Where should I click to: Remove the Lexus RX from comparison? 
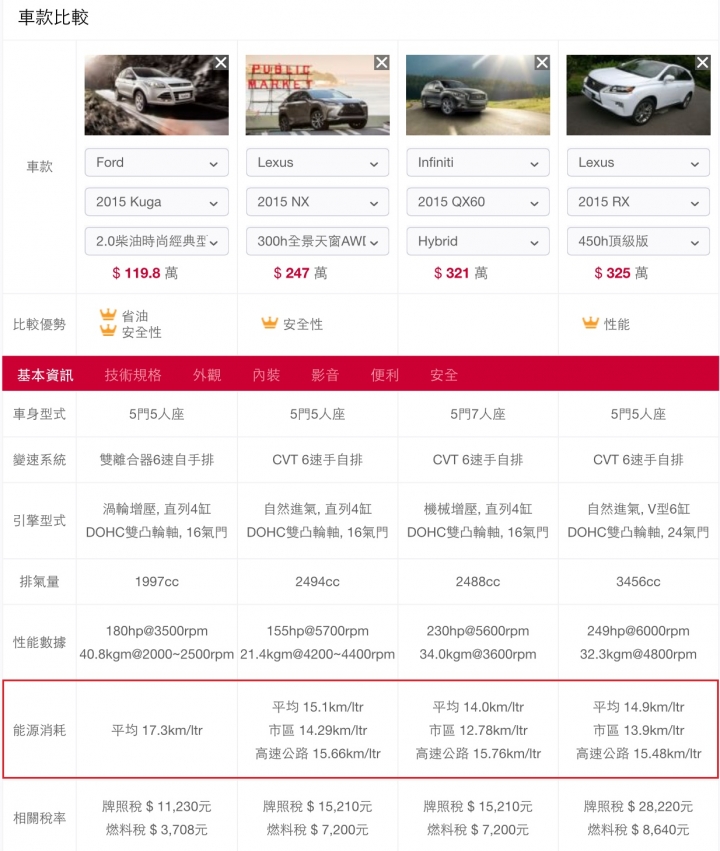[702, 62]
